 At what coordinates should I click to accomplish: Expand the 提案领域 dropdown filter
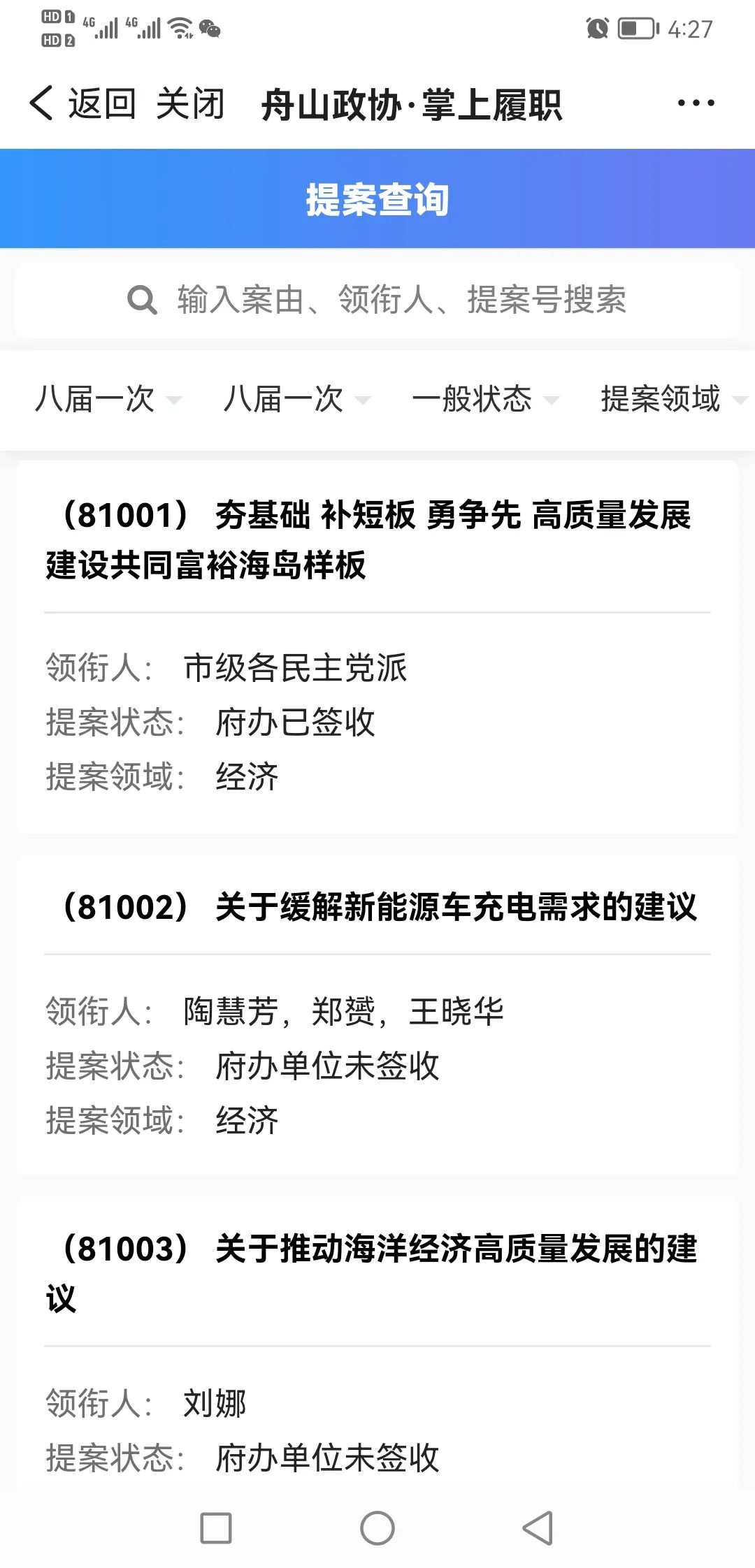click(x=673, y=400)
